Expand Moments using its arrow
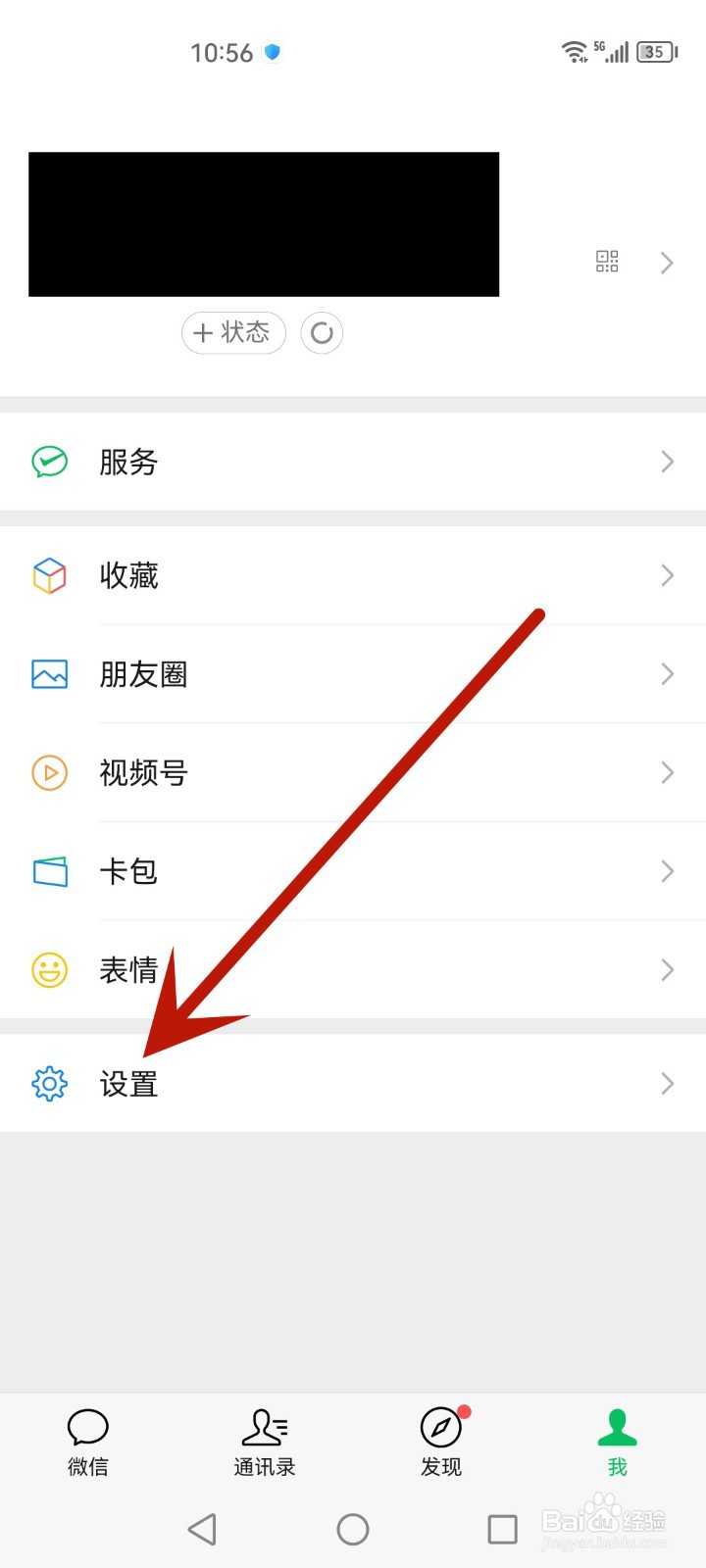706x1568 pixels. (668, 674)
